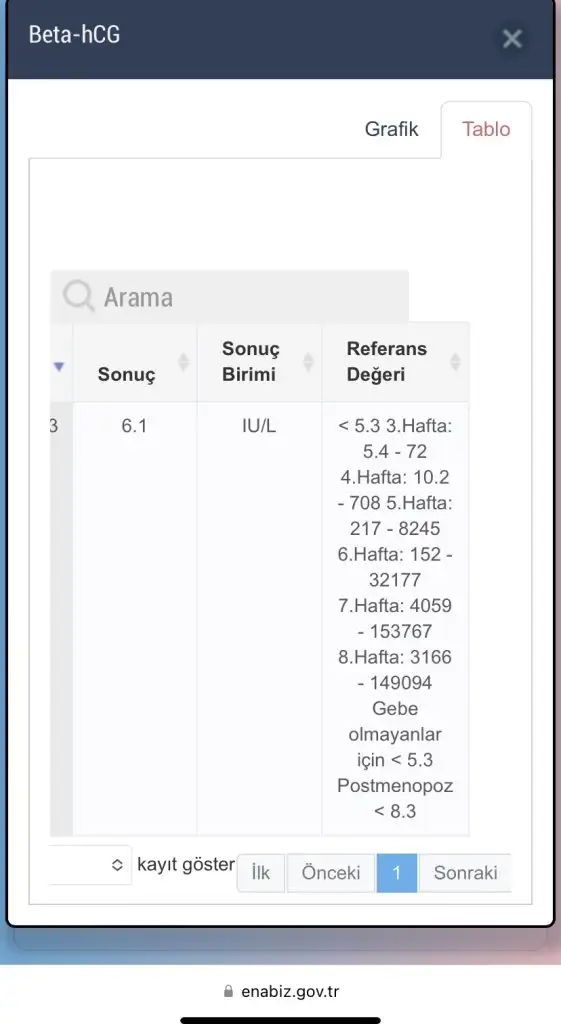Go to the İlk page
Screen dimensions: 561x1024
tap(261, 872)
